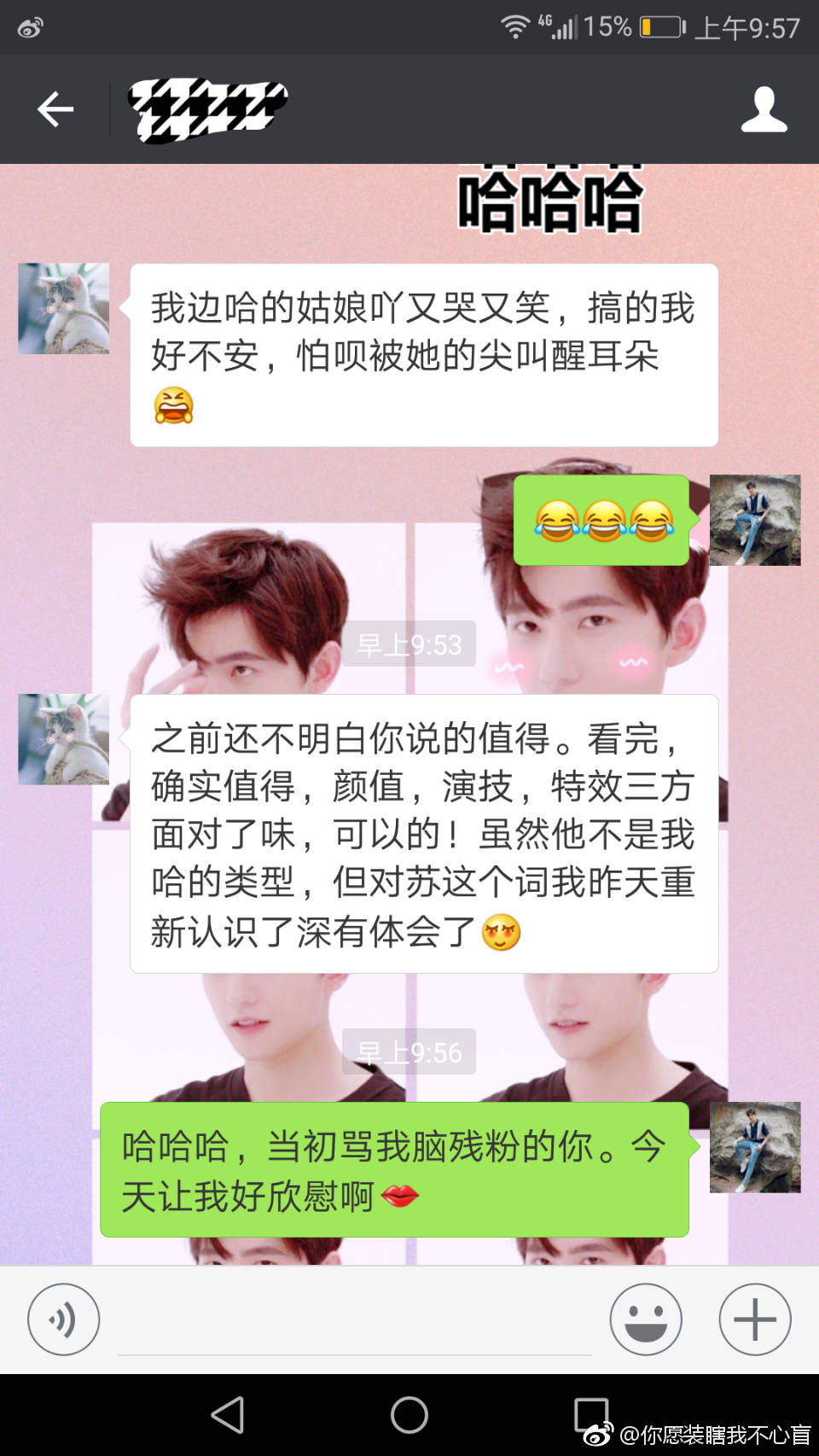Open the plus attachment menu
This screenshot has height=1456, width=819.
coord(755,1319)
